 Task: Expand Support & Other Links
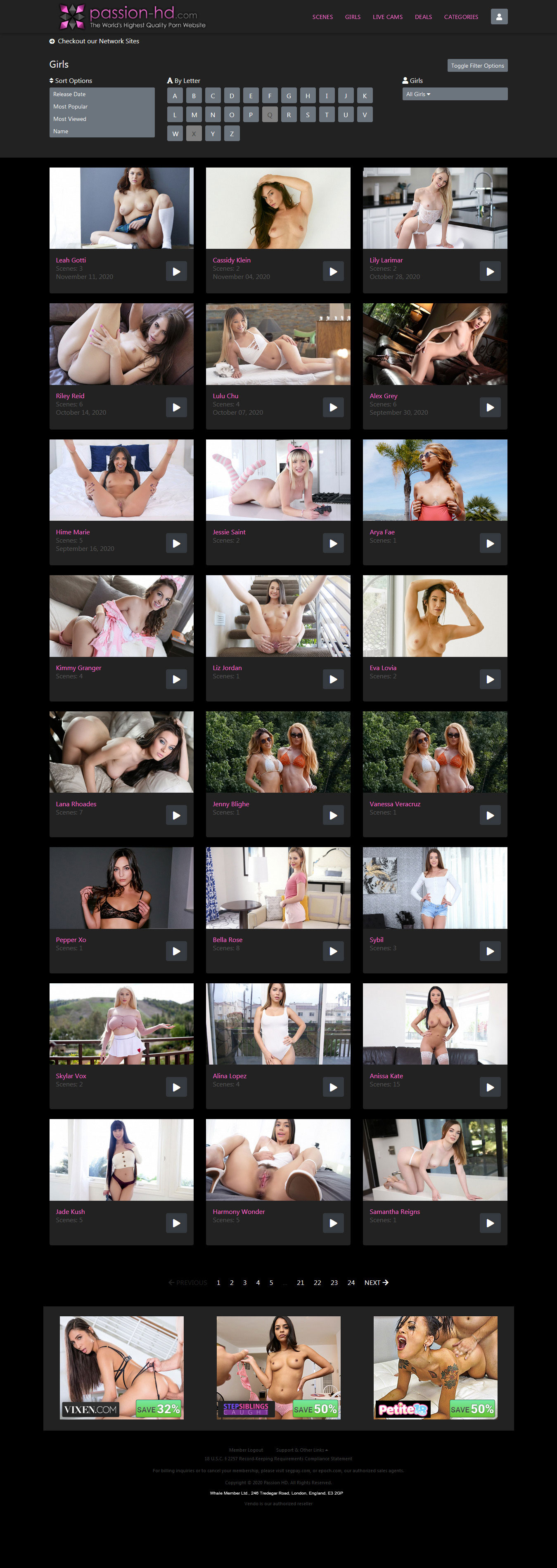point(302,1450)
